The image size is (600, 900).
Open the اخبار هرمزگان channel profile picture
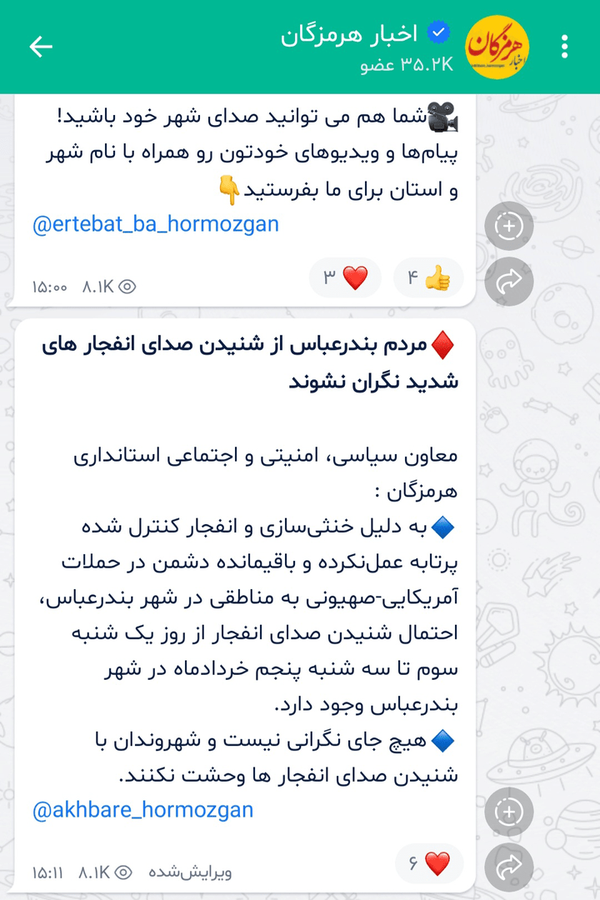[x=497, y=46]
